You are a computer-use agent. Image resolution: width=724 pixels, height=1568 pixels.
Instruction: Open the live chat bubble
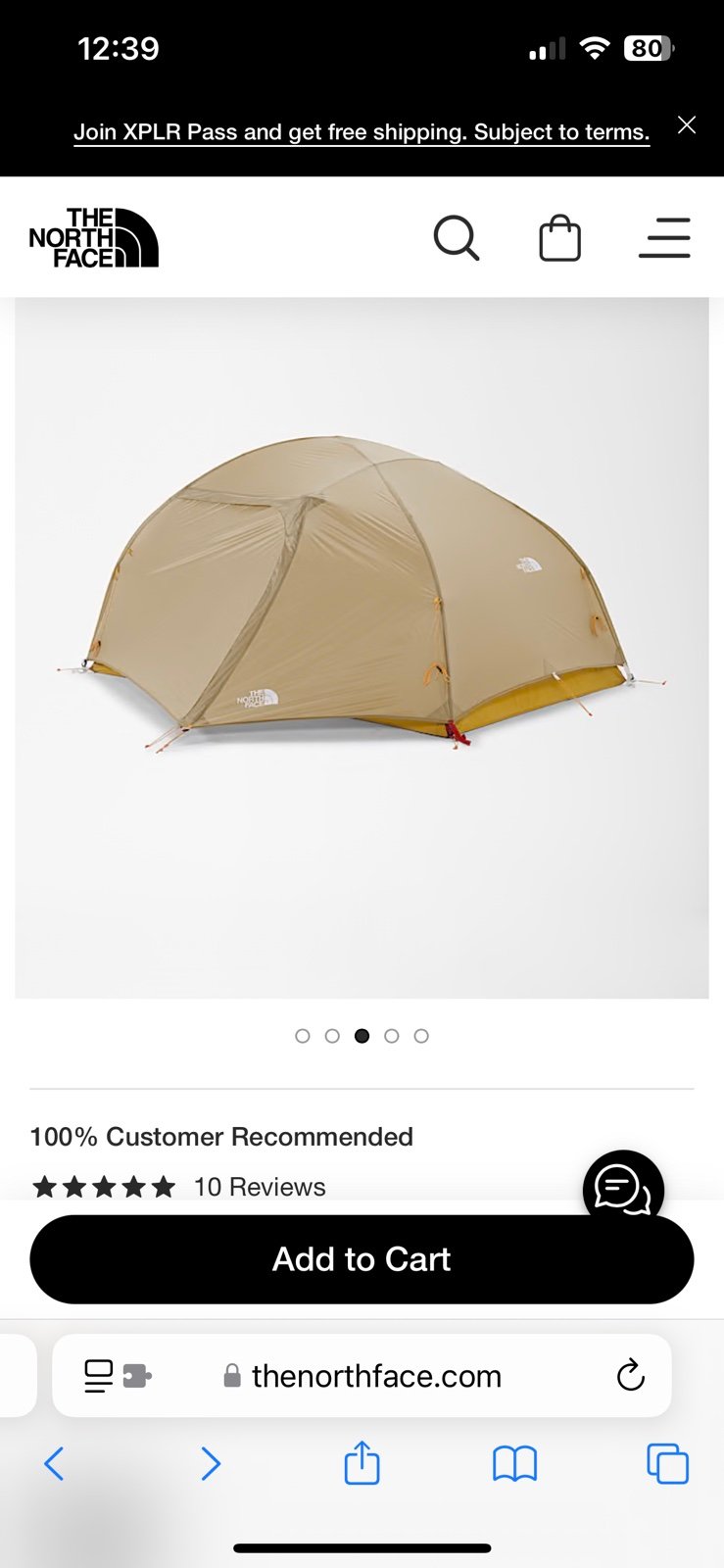[623, 1187]
